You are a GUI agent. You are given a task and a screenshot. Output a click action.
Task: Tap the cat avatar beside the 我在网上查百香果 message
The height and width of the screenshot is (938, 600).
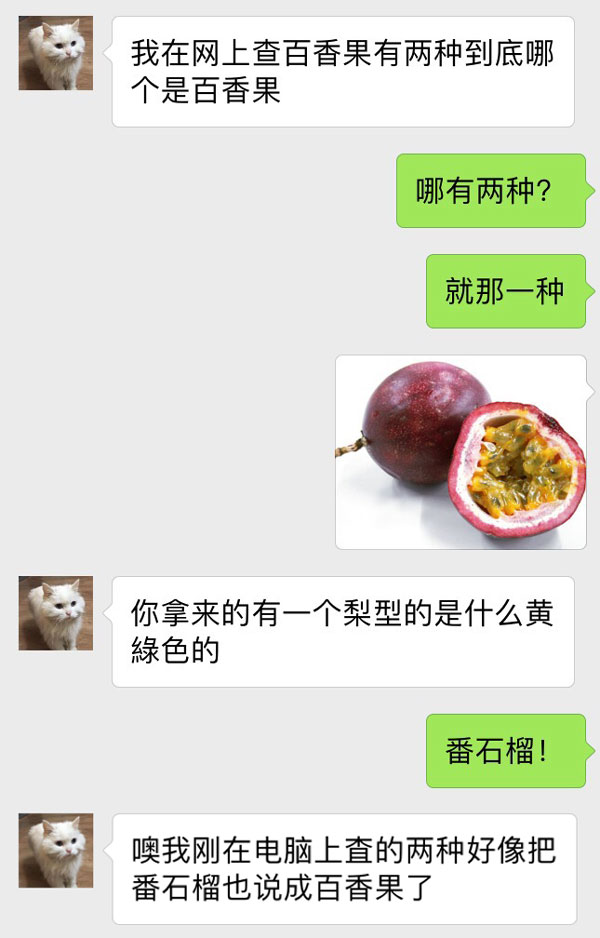tap(56, 53)
